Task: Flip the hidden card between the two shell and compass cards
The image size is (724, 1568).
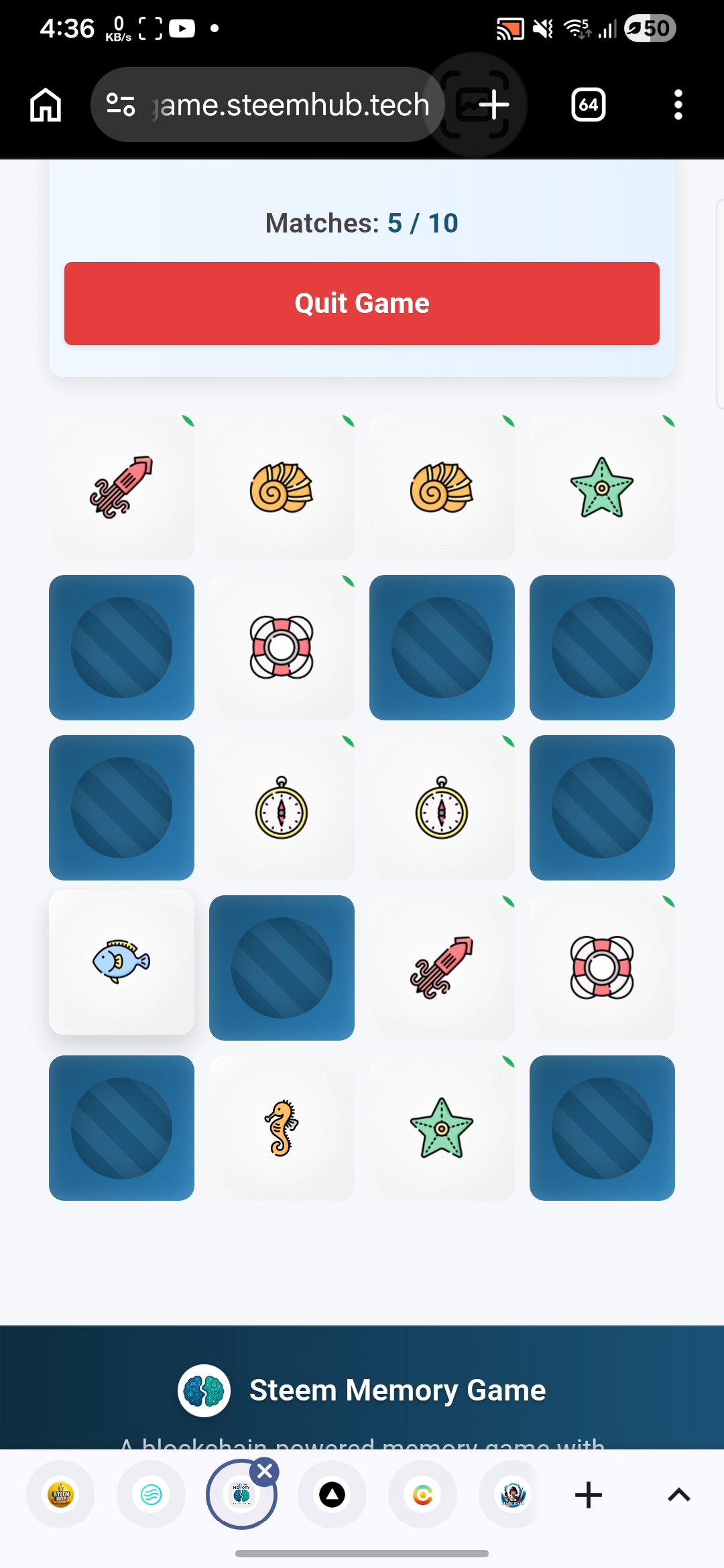Action: pyautogui.click(x=442, y=647)
